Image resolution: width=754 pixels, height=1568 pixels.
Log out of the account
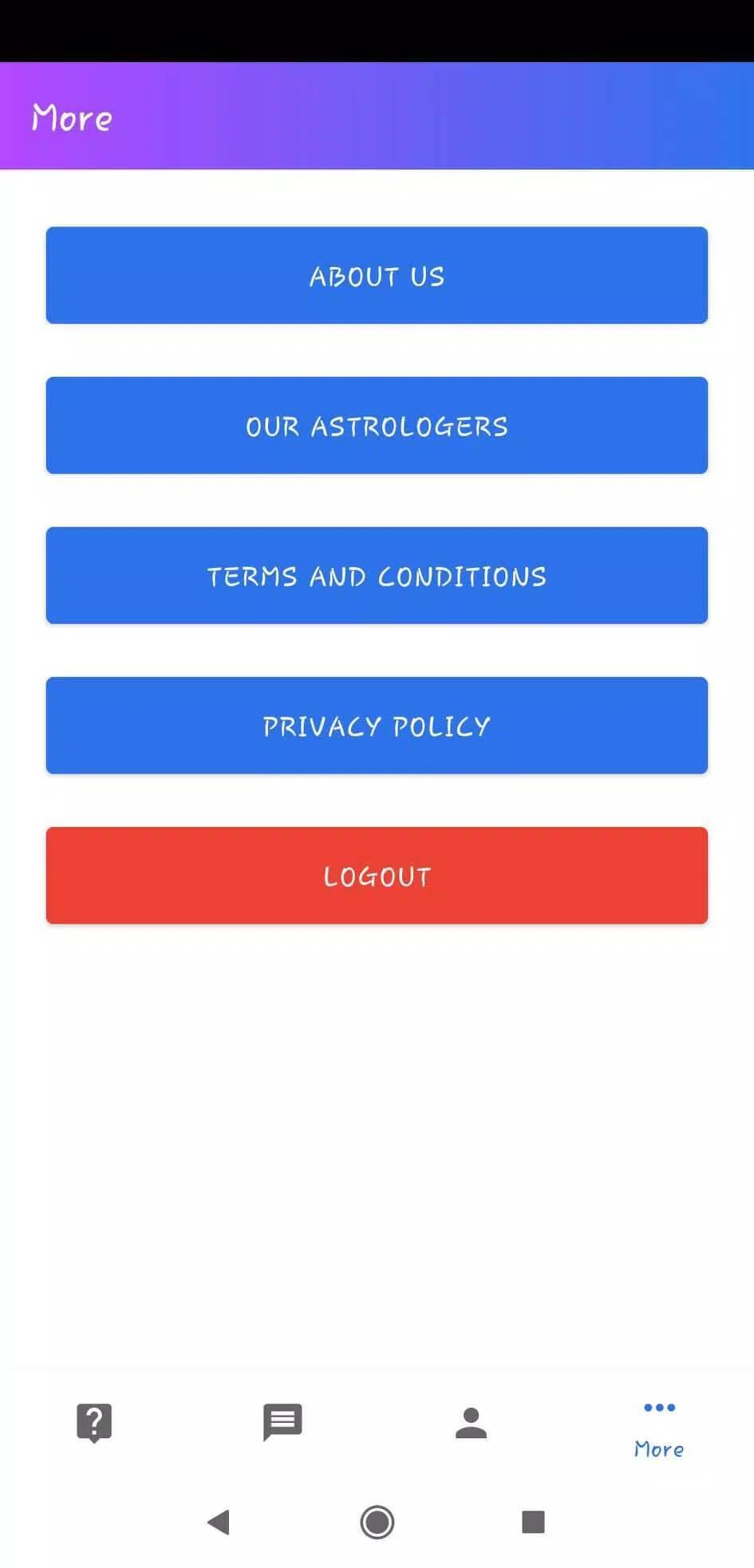coord(377,876)
